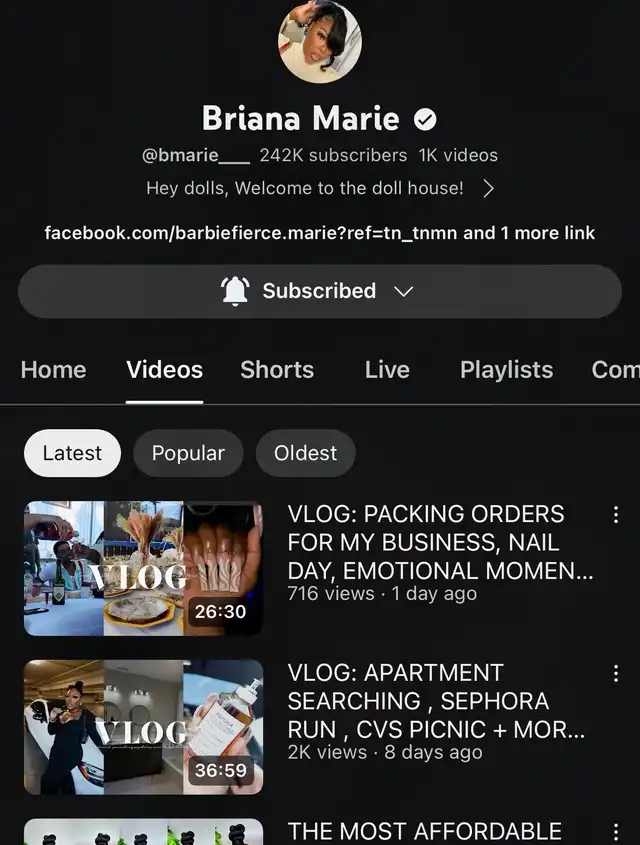Sort videos by Popular
The image size is (640, 845).
(x=188, y=453)
